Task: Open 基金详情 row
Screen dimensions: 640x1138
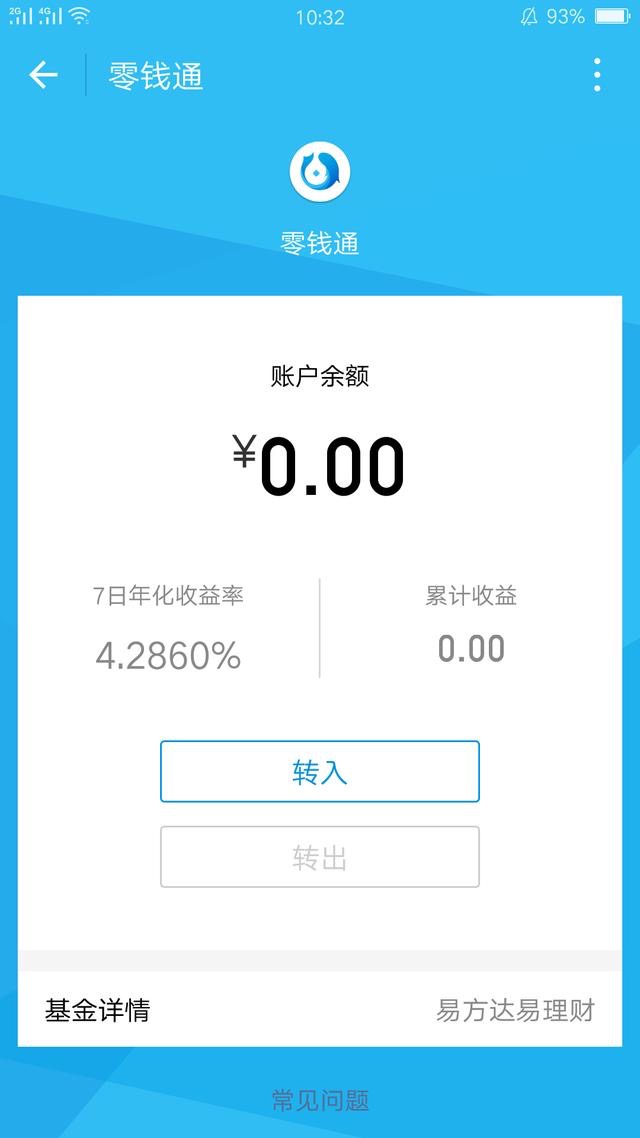Action: point(320,1010)
